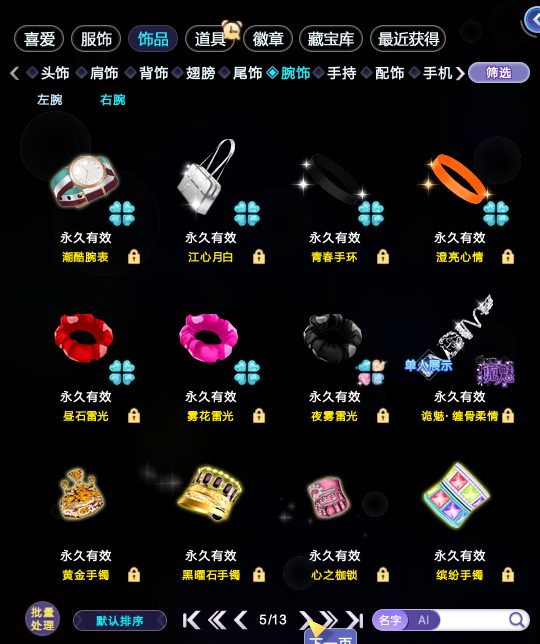Screen dimensions: 540x644
Task: Switch to the 徽章 tab
Action: point(268,39)
